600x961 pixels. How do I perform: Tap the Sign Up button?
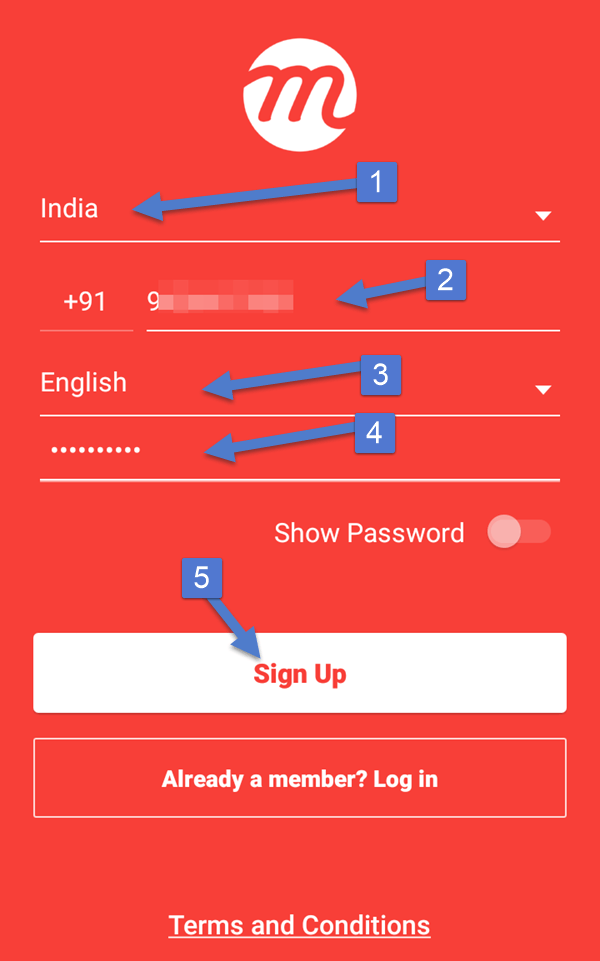pos(300,673)
